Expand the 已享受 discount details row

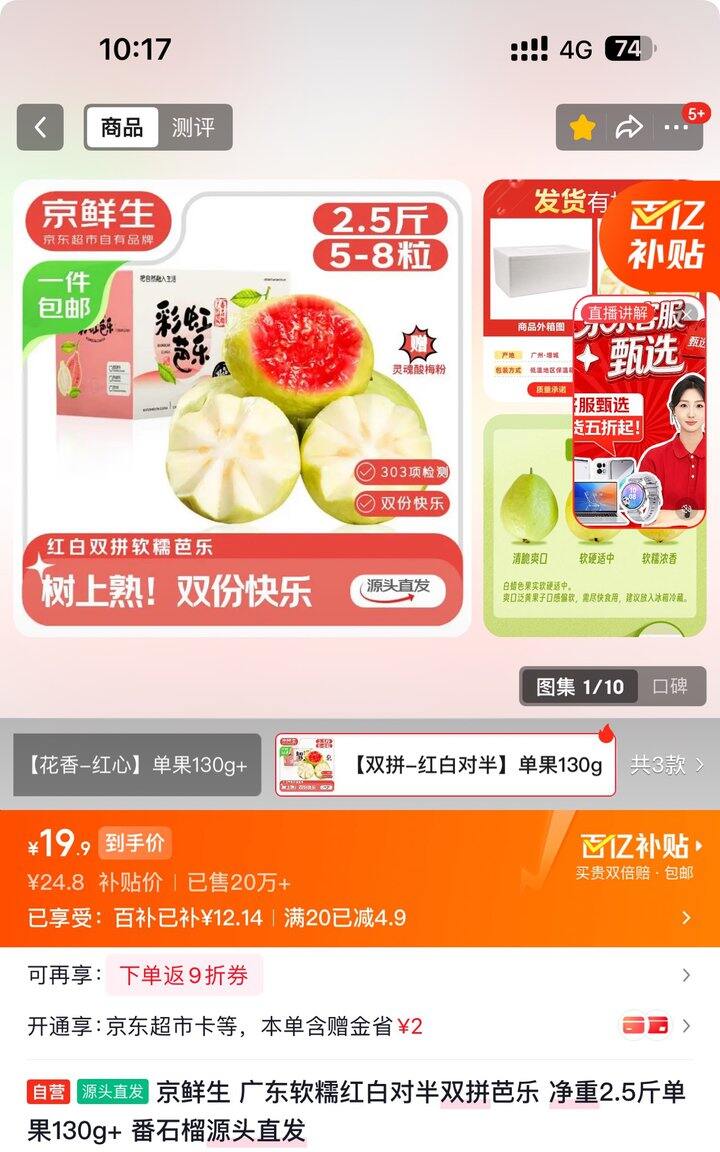coord(360,918)
